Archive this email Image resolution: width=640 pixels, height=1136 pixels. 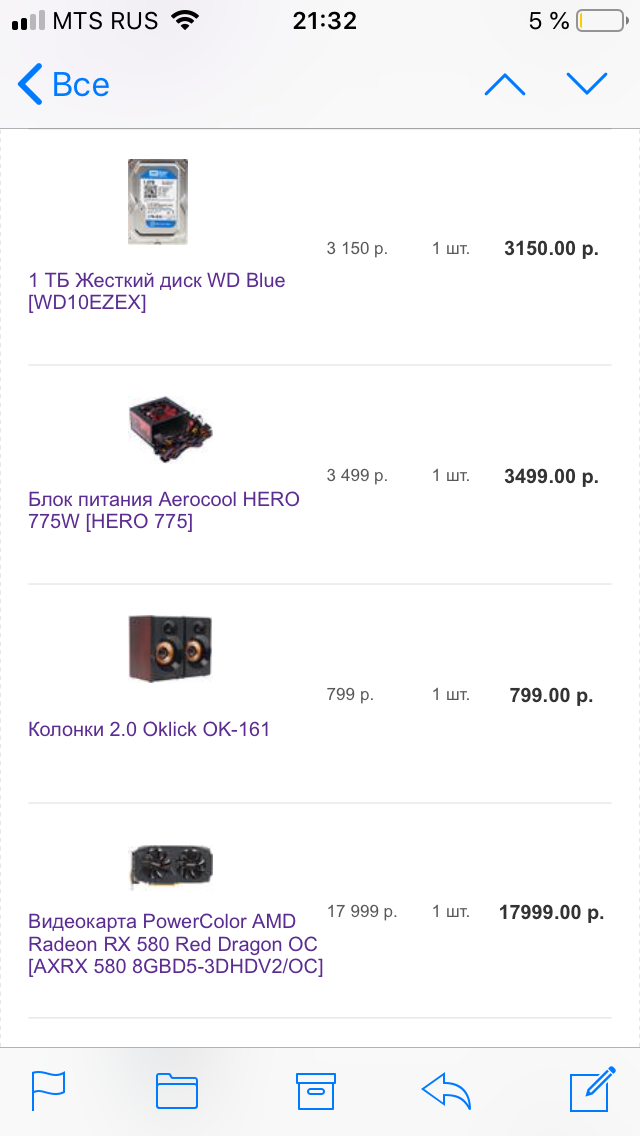[x=315, y=1090]
